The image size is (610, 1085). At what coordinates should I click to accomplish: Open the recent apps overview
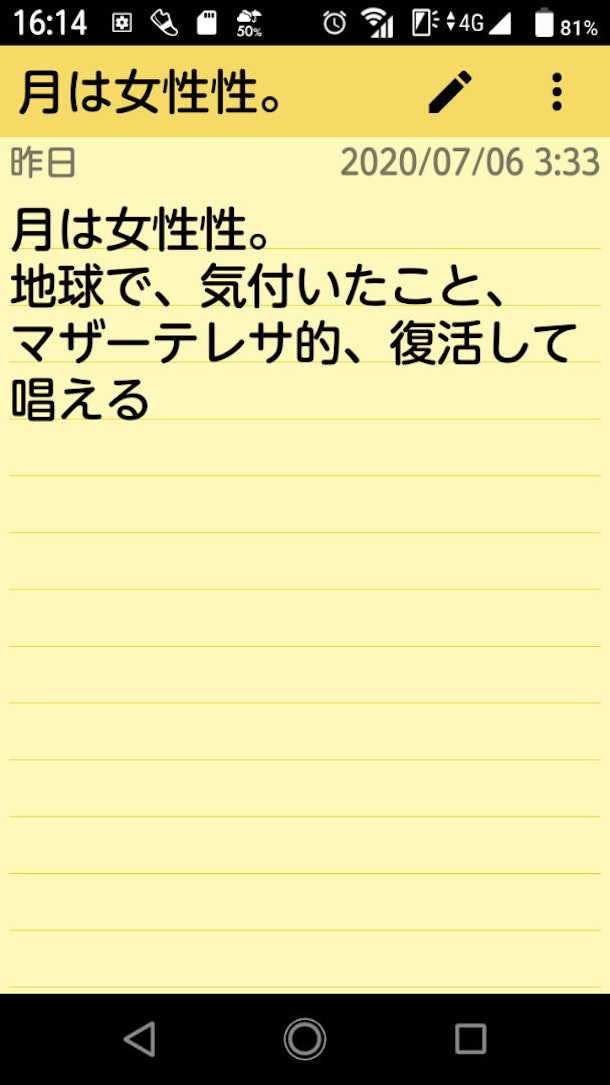pyautogui.click(x=470, y=1039)
